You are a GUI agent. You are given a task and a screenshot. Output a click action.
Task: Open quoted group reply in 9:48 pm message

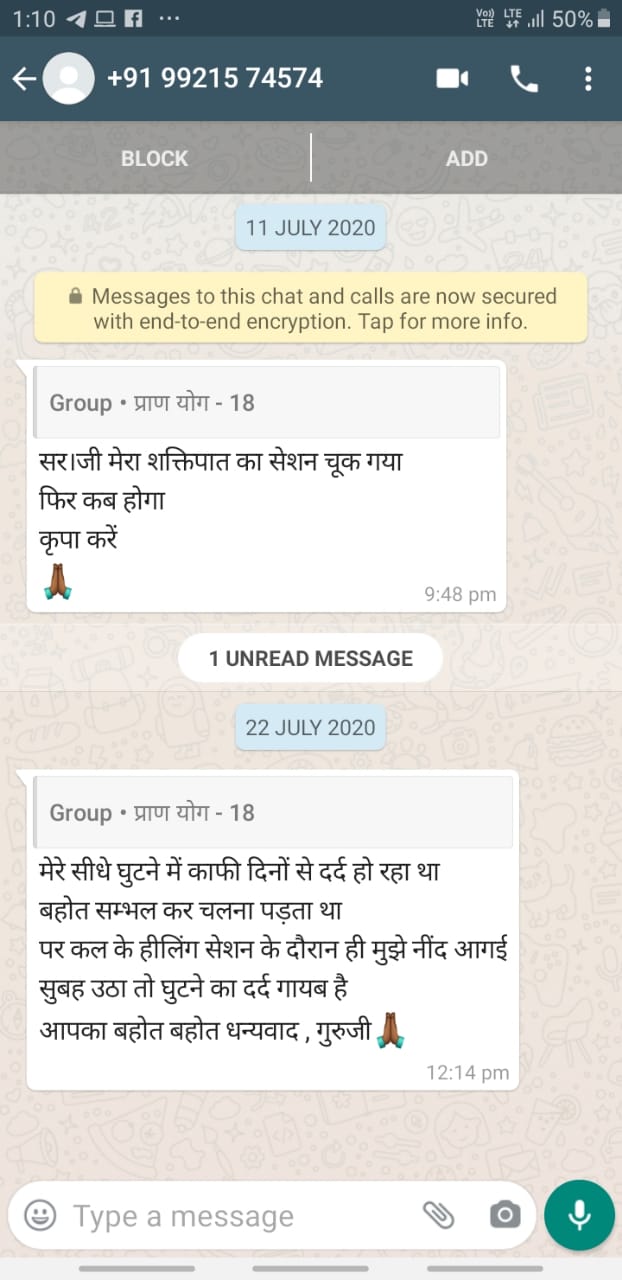coord(265,402)
